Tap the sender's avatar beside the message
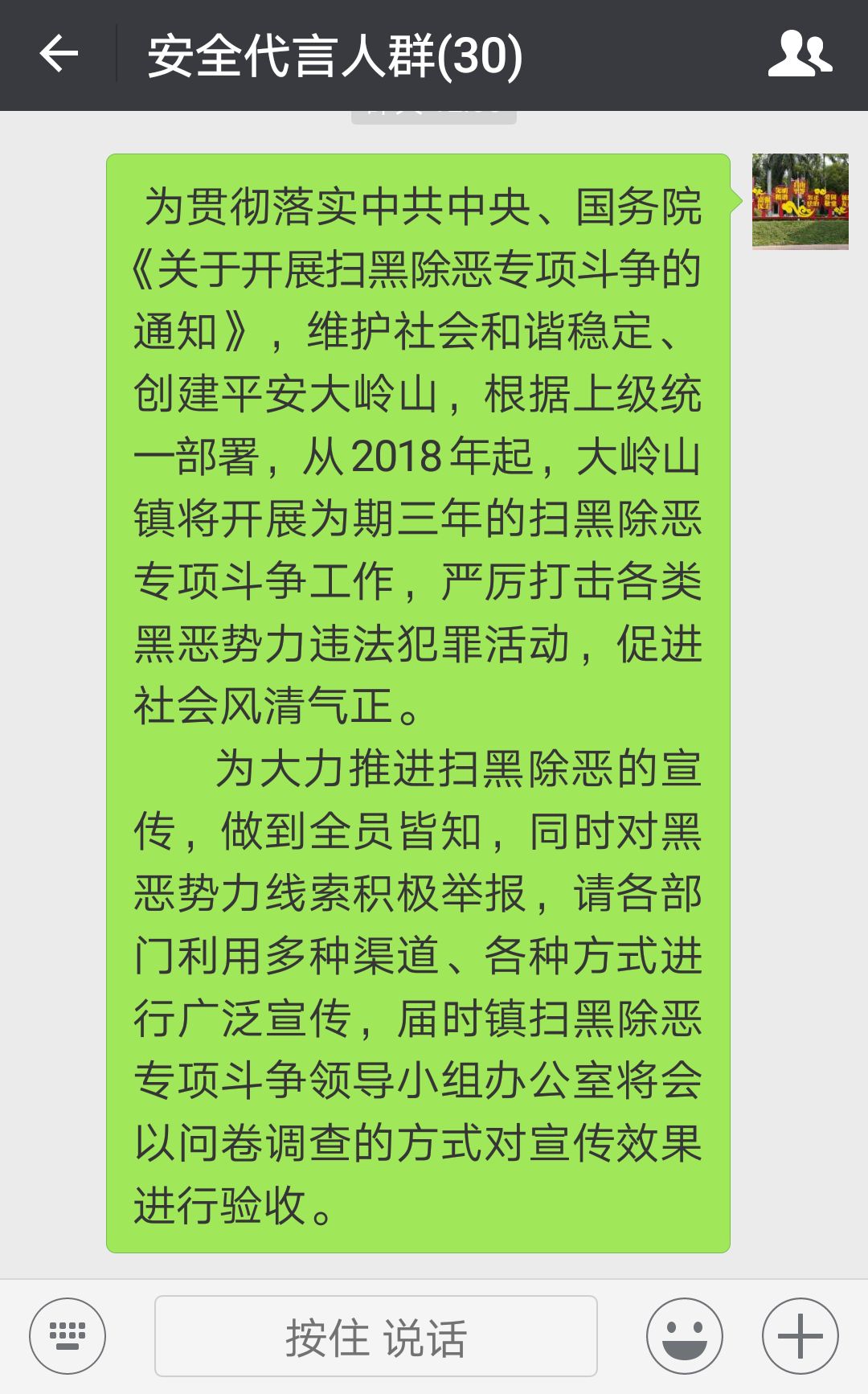 (800, 201)
